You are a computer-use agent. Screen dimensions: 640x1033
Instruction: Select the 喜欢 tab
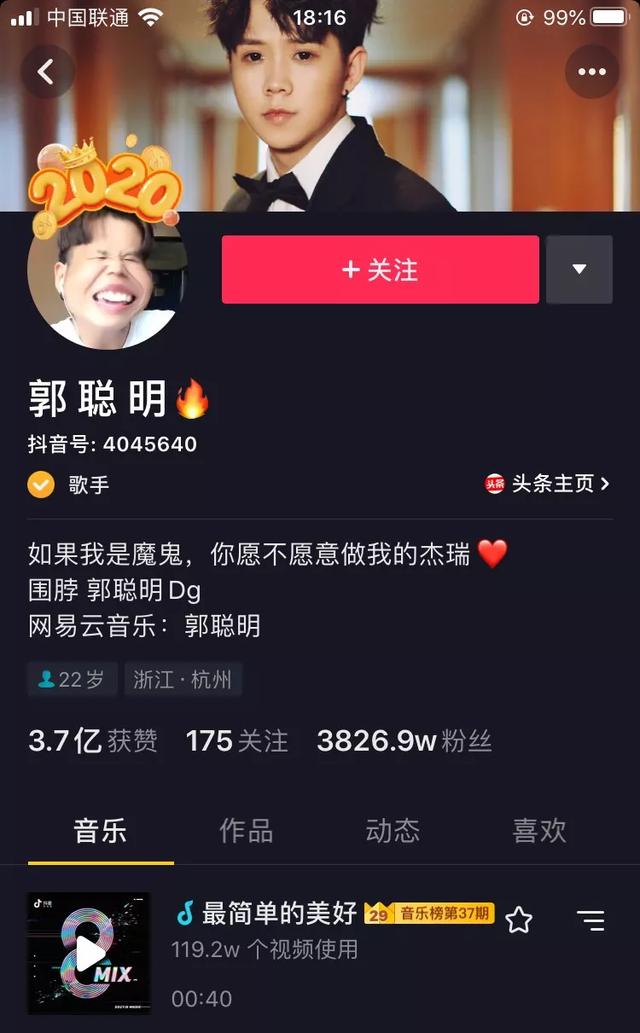[x=539, y=830]
